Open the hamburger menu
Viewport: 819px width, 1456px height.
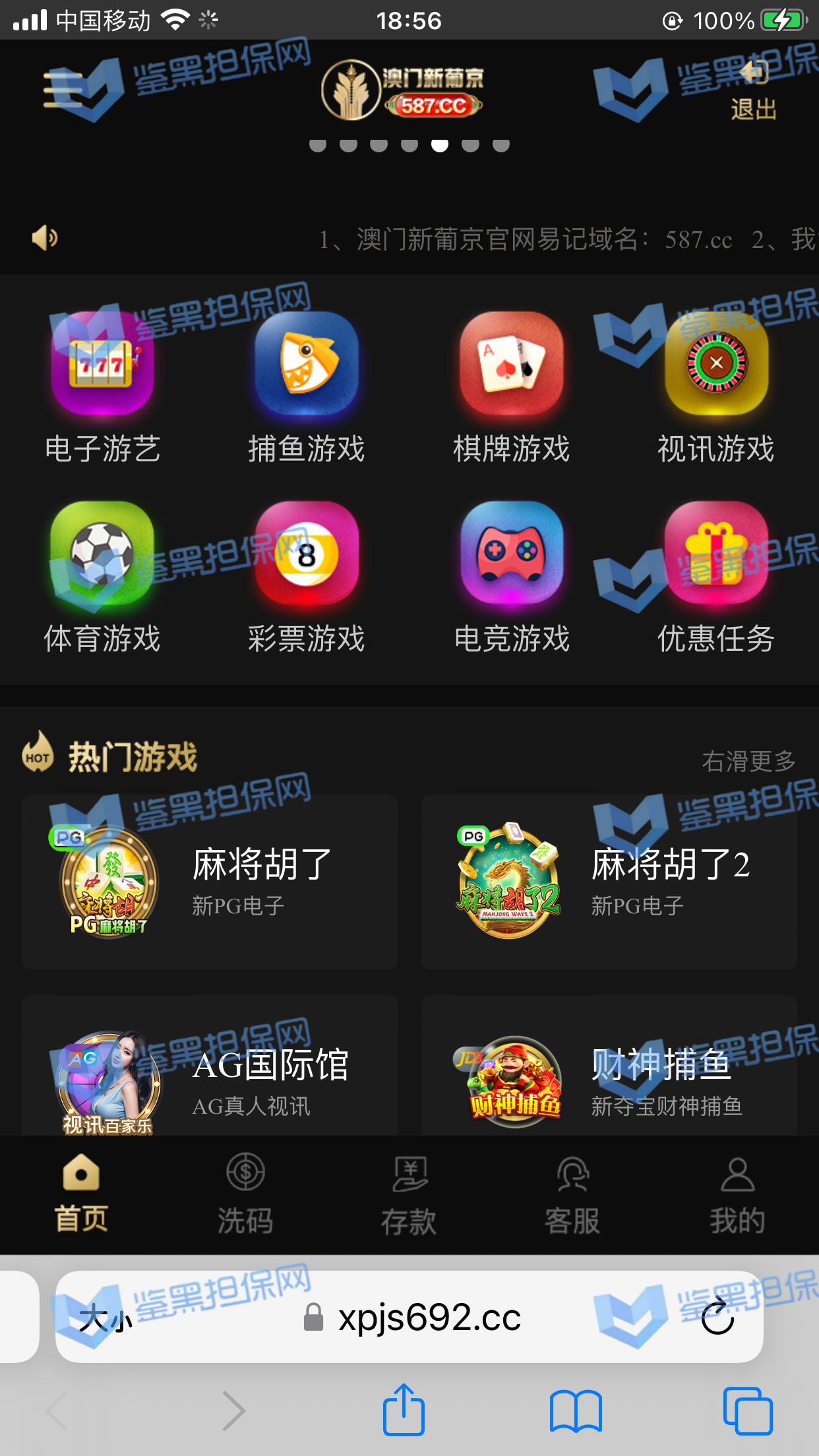[63, 90]
